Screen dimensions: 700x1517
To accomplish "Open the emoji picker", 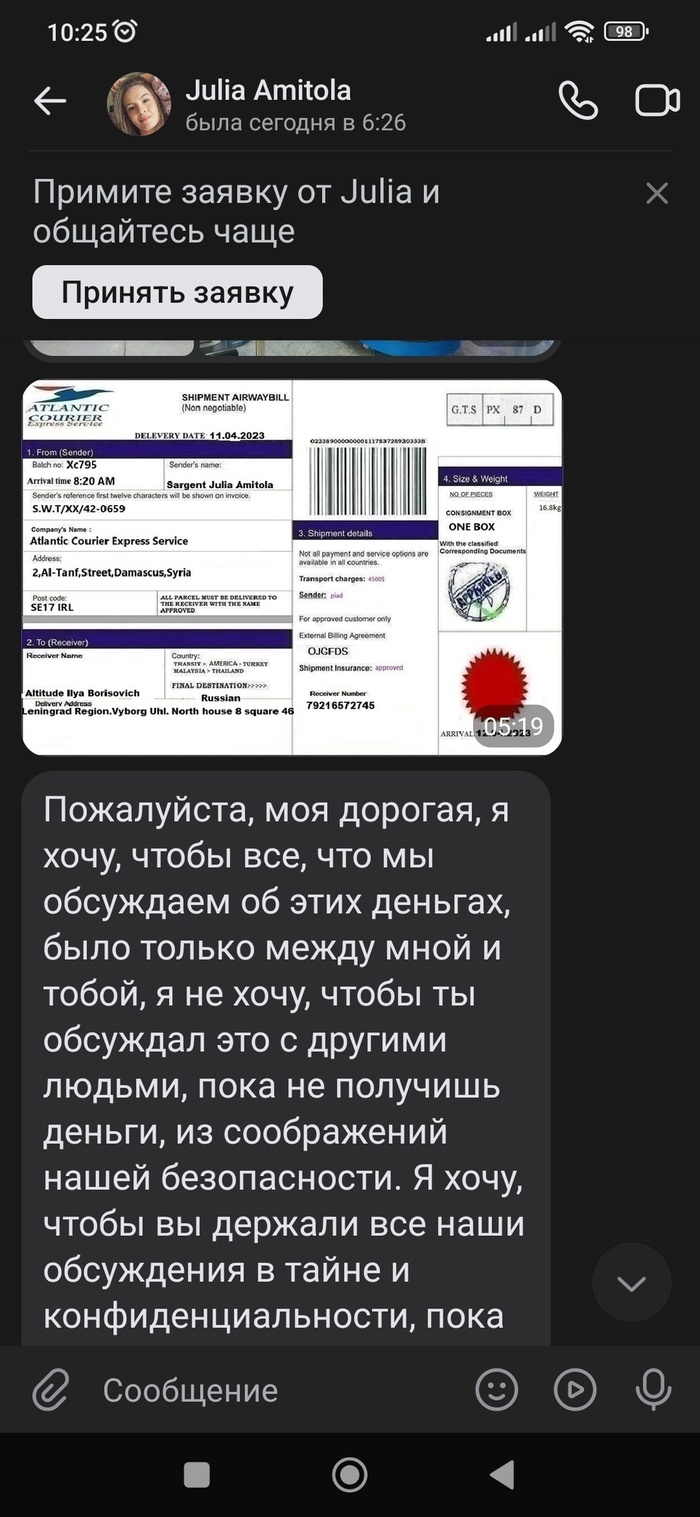I will click(x=496, y=1389).
